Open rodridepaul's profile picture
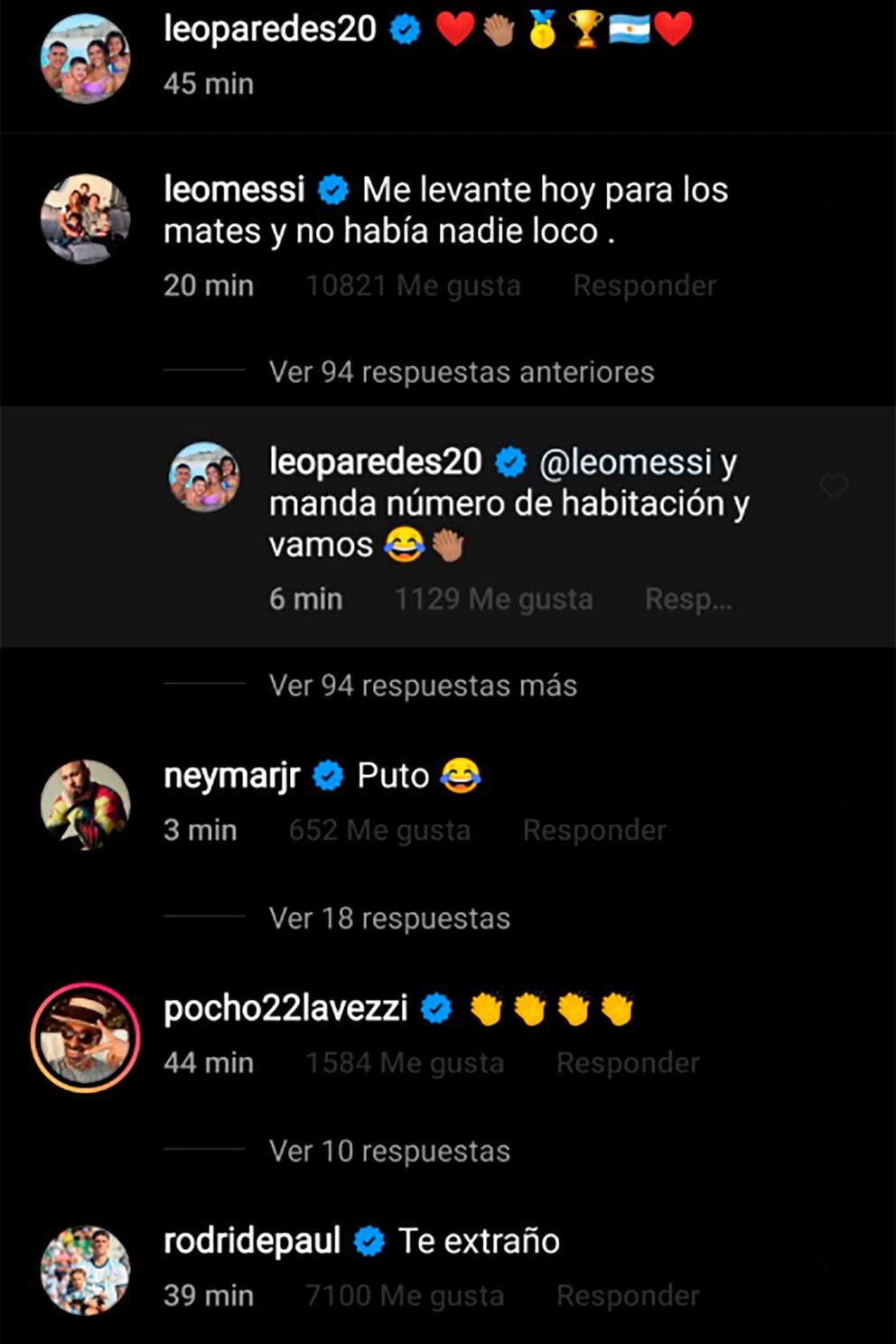 [x=86, y=1270]
